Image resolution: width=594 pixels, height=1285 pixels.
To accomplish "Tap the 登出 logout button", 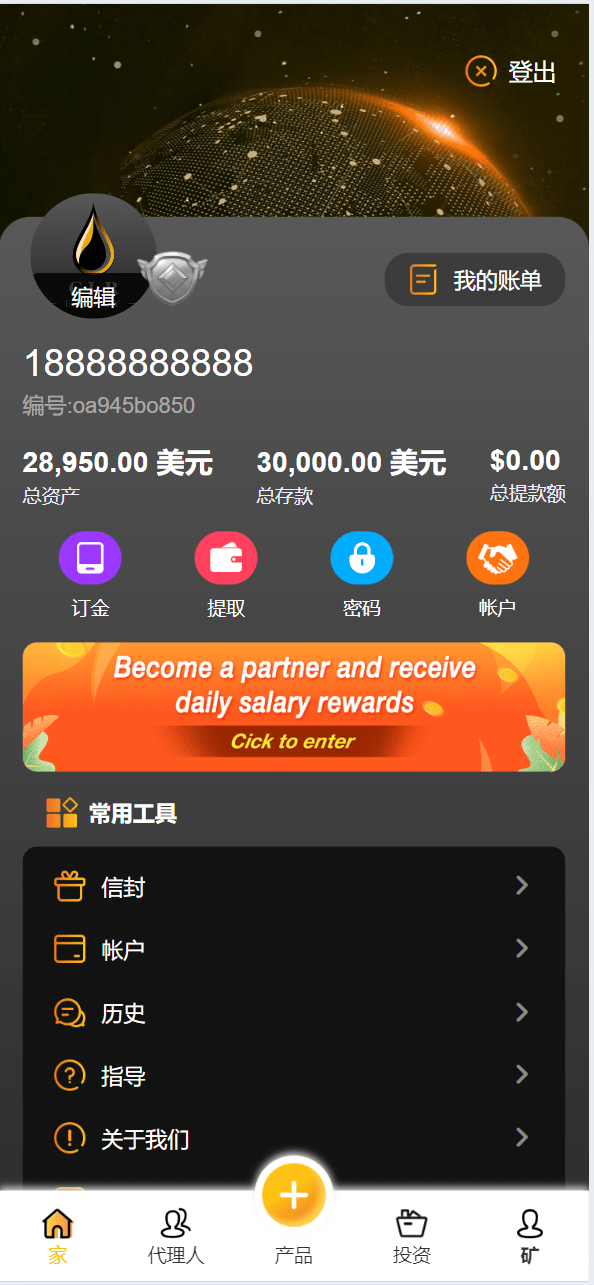I will (x=511, y=72).
